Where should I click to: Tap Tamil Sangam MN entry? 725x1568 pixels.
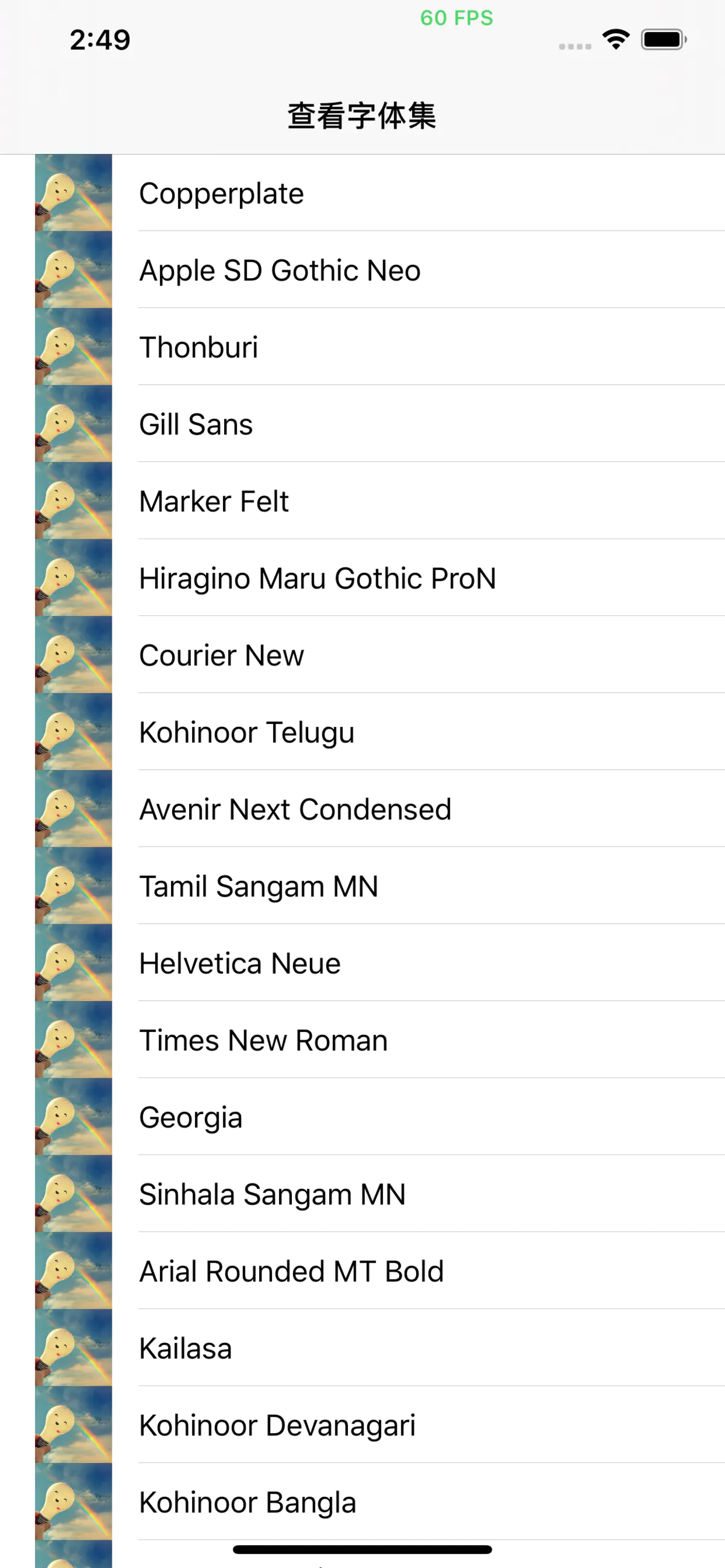click(x=259, y=886)
